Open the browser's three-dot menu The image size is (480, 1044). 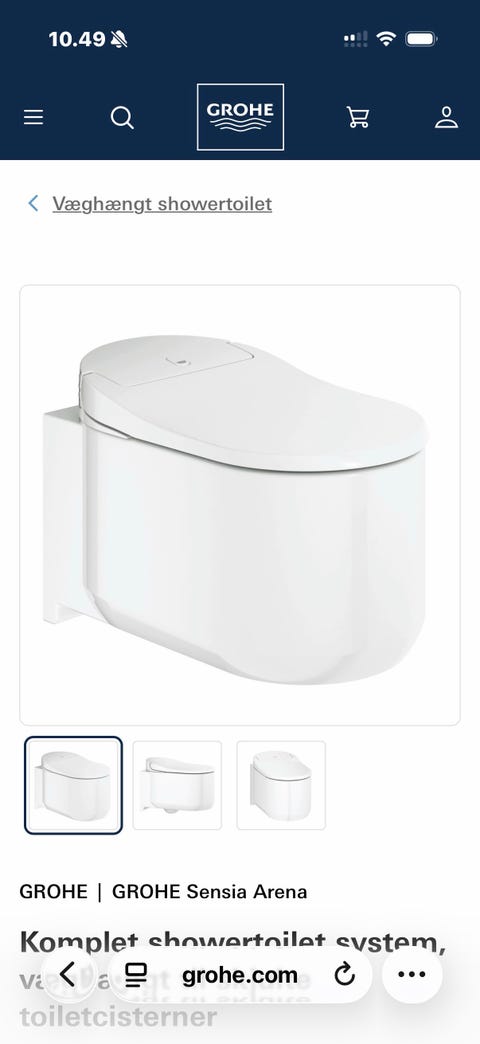coord(411,975)
